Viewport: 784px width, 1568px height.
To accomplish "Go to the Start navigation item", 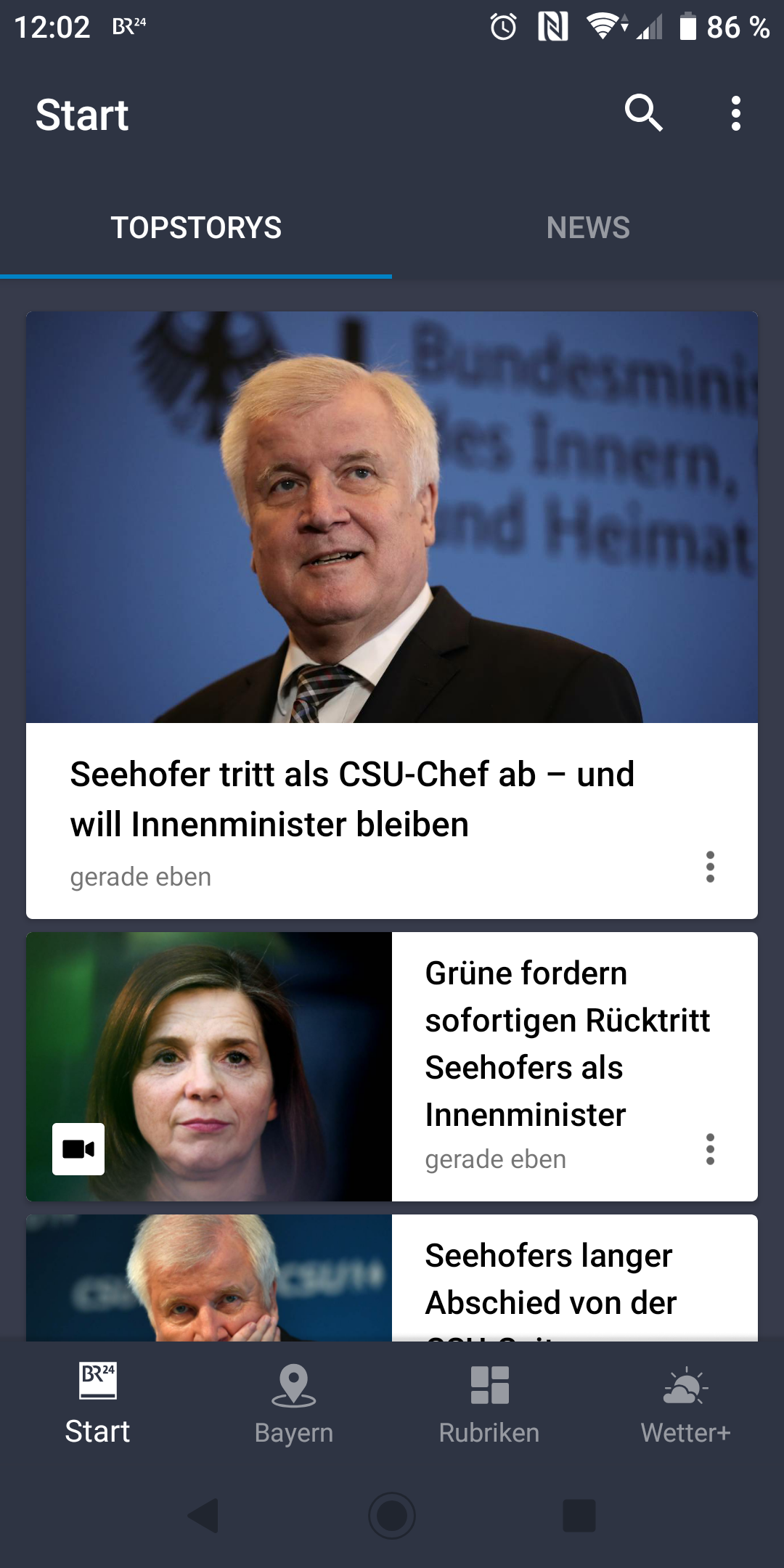I will [97, 1402].
